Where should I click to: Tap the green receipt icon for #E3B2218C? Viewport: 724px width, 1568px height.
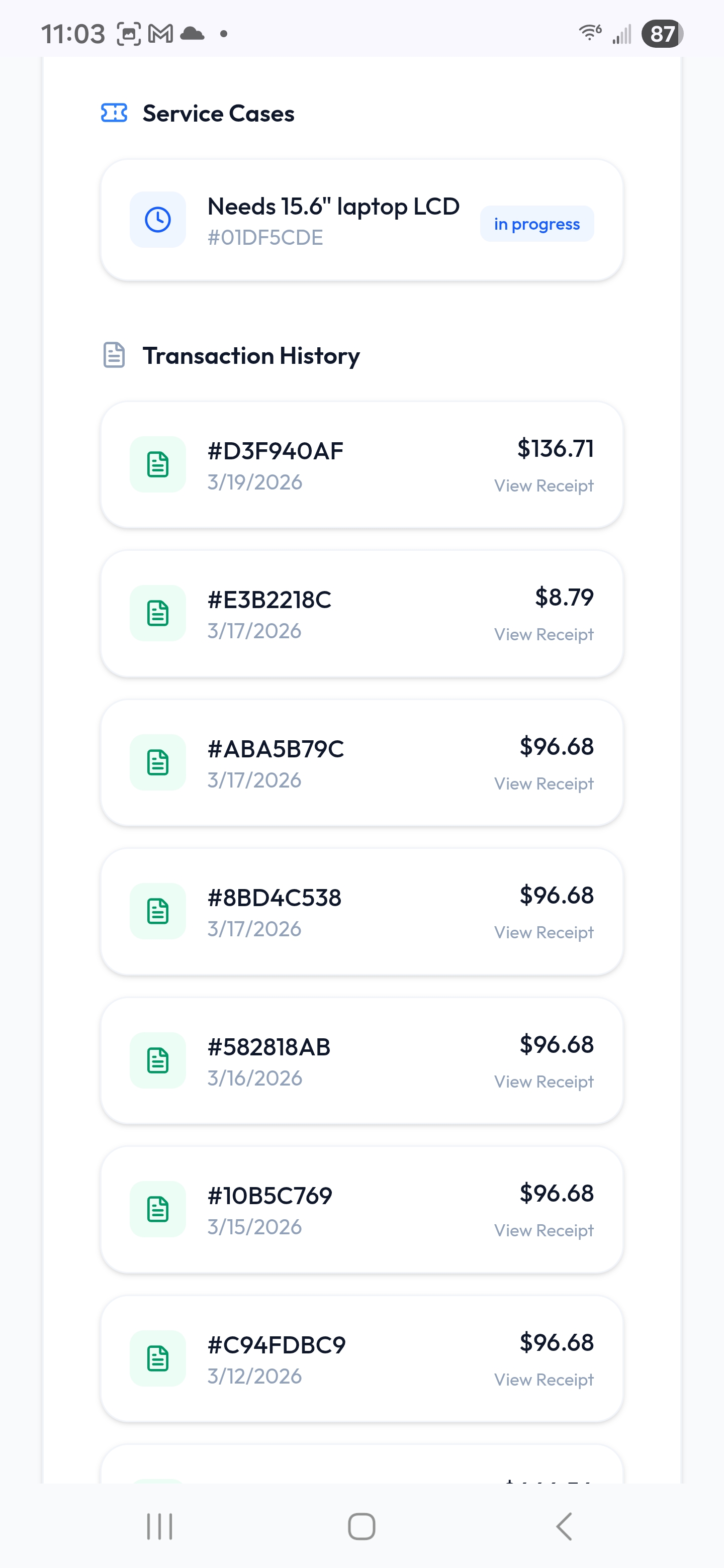(158, 613)
